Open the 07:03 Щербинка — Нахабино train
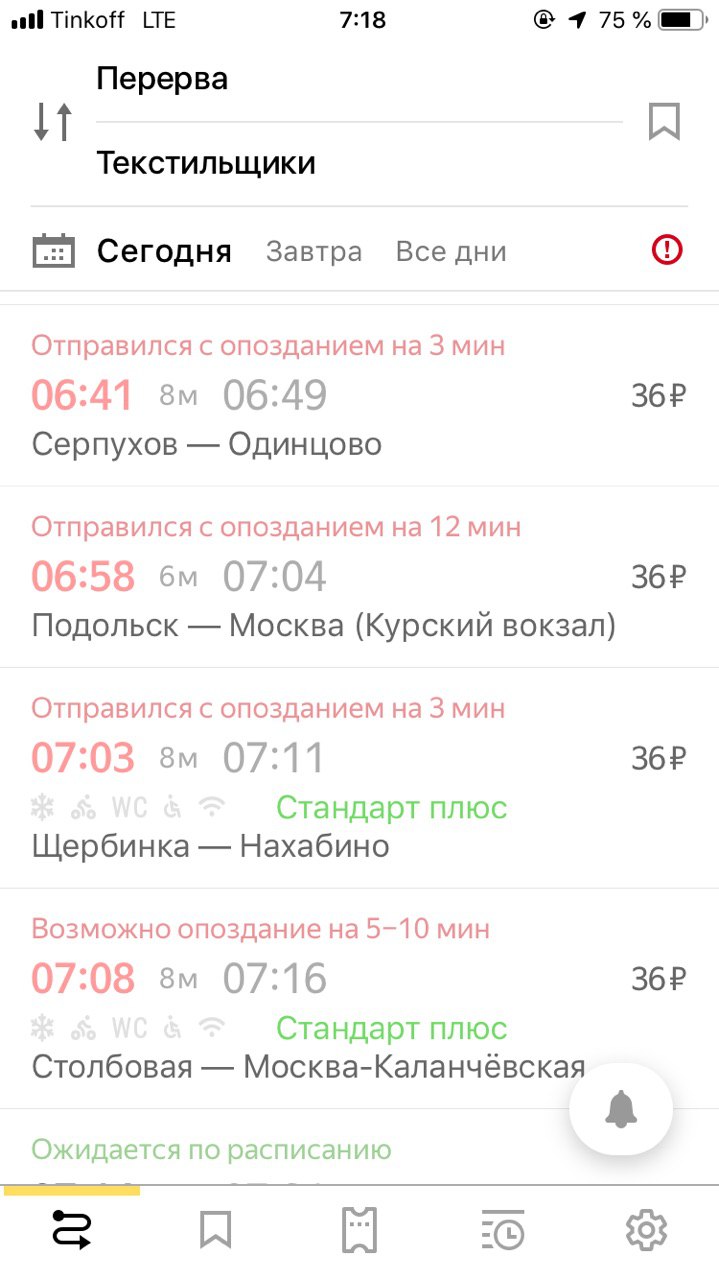719x1280 pixels. tap(359, 777)
